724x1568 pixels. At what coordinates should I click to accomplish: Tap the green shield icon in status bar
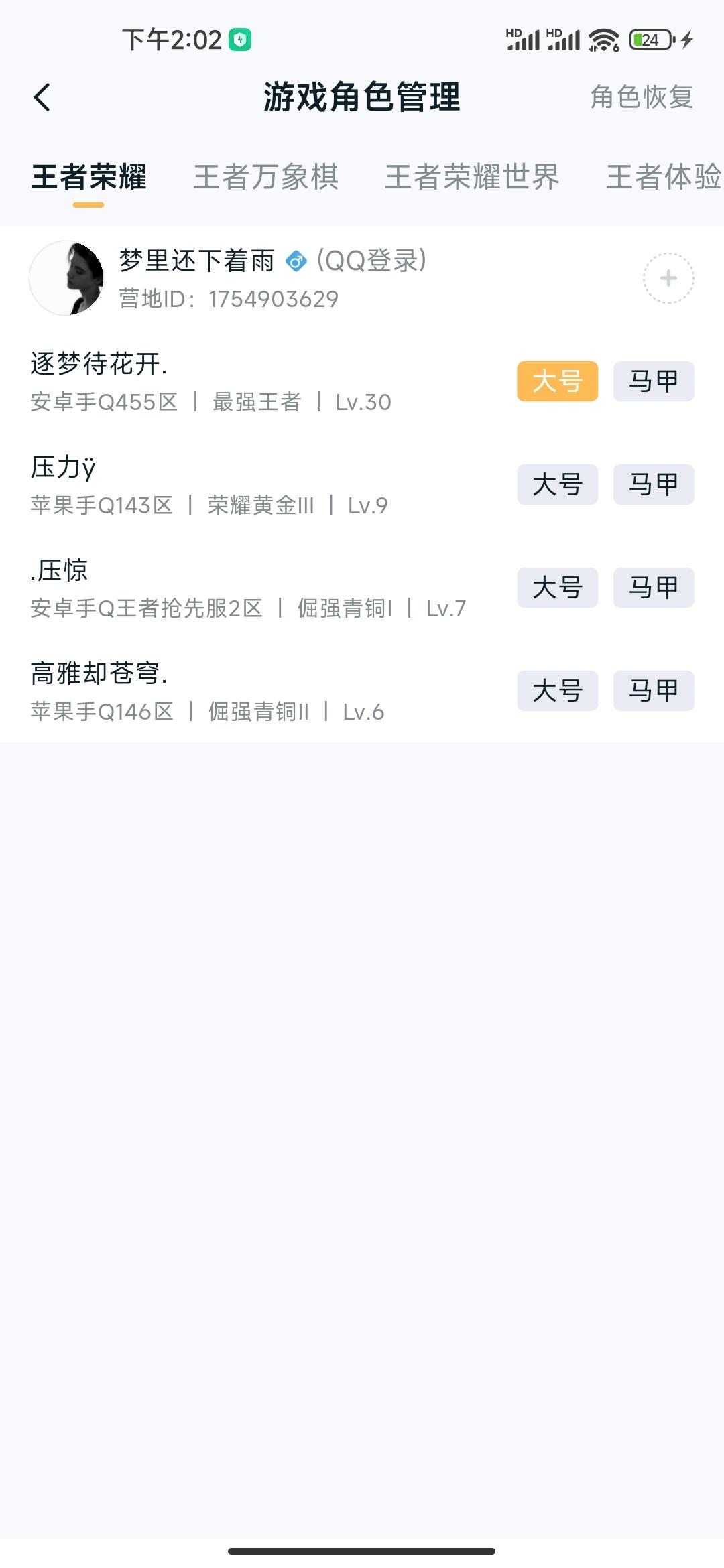click(239, 40)
